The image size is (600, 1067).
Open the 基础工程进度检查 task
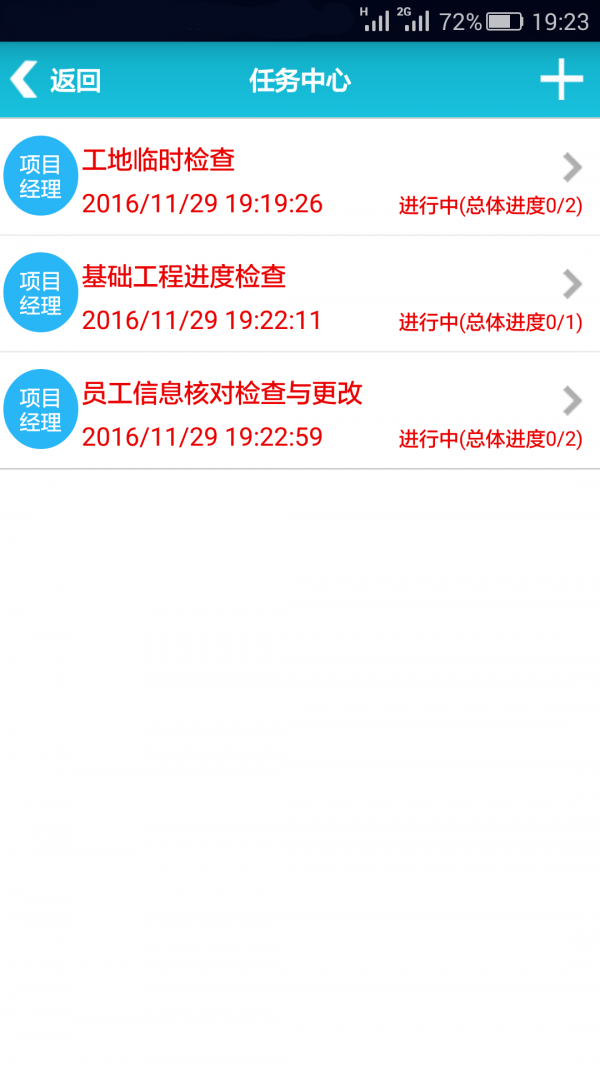pos(300,294)
